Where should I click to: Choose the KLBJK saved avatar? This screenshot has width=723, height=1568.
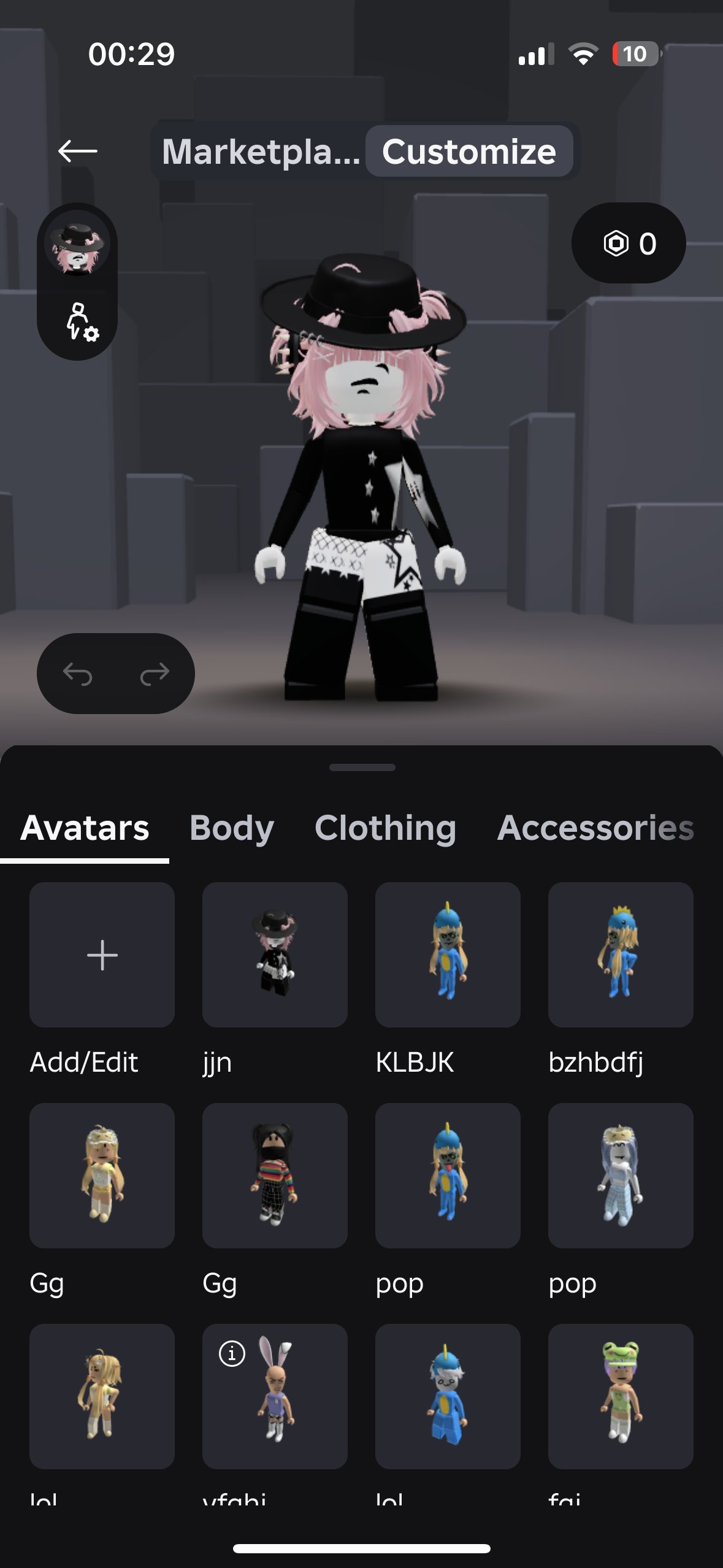pos(448,955)
